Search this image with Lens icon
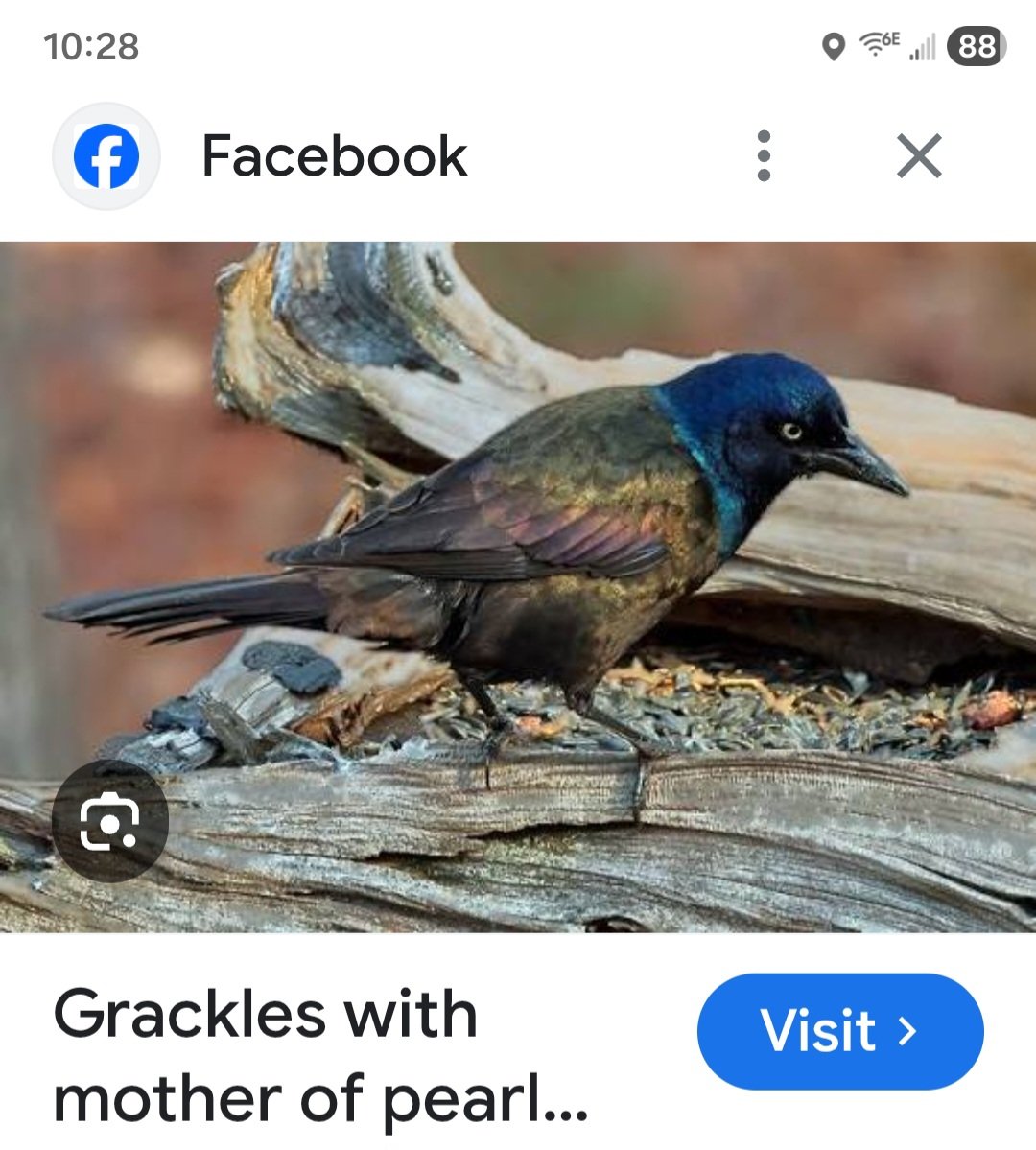The height and width of the screenshot is (1150, 1036). (109, 821)
